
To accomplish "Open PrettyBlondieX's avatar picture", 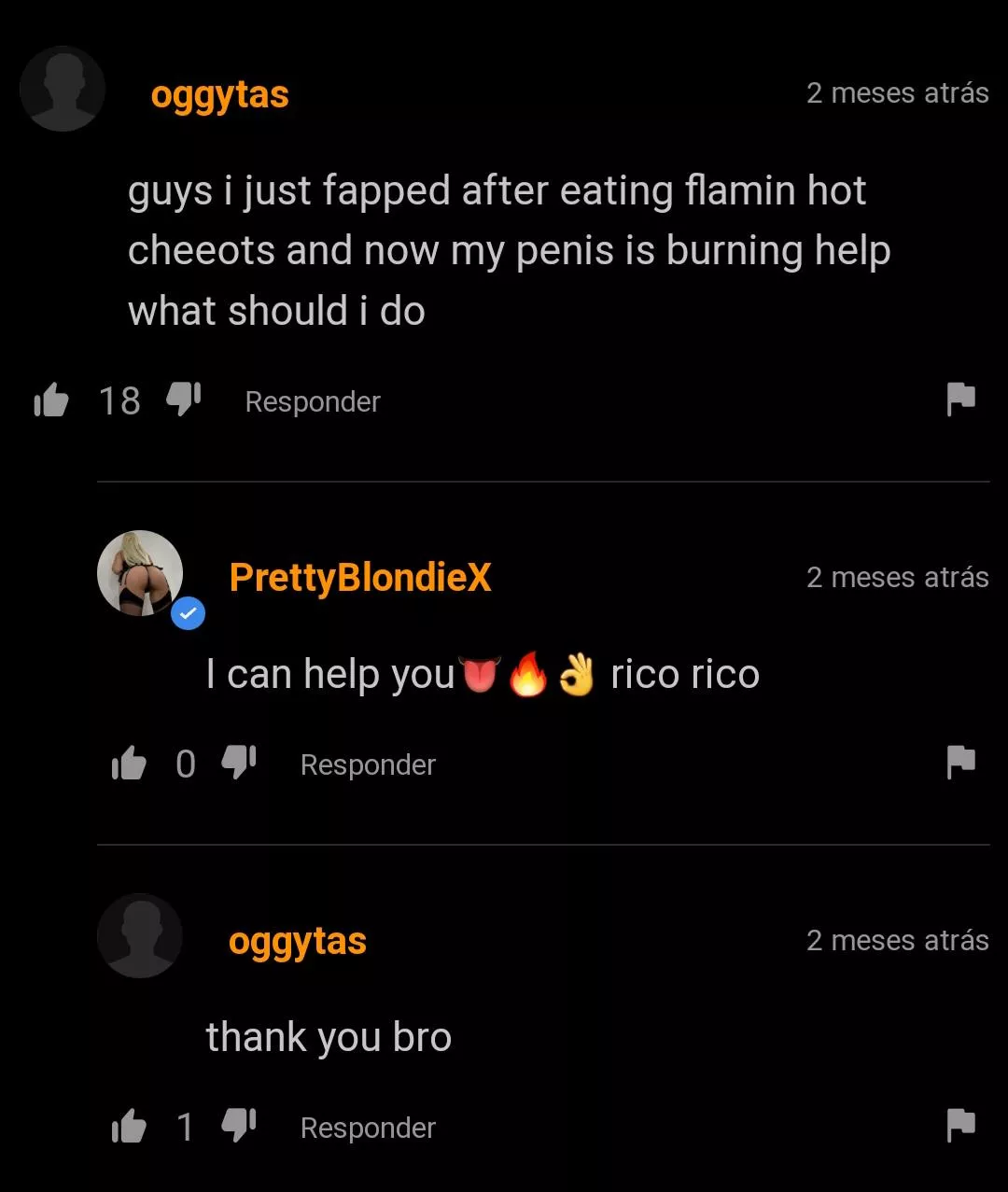I will click(140, 573).
